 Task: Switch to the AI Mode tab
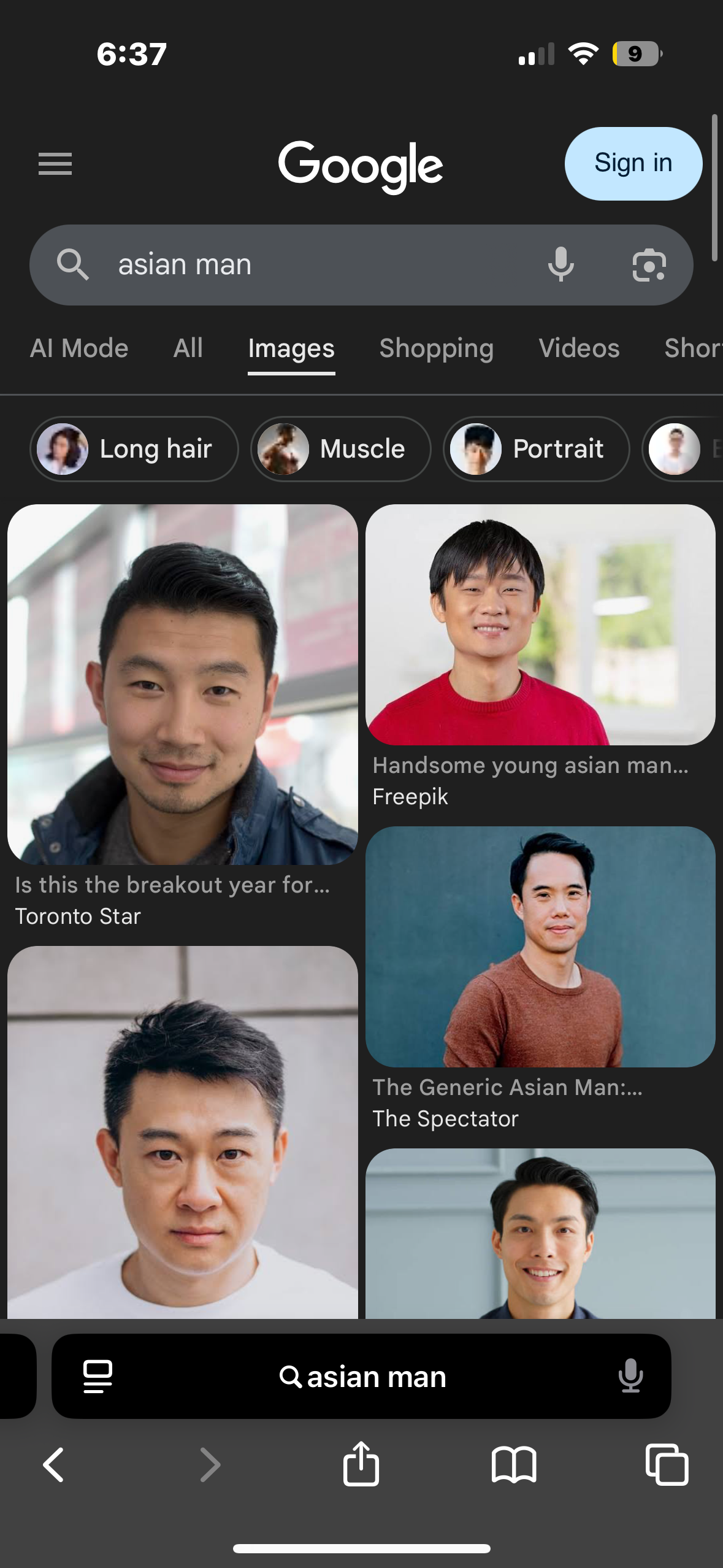[x=79, y=348]
